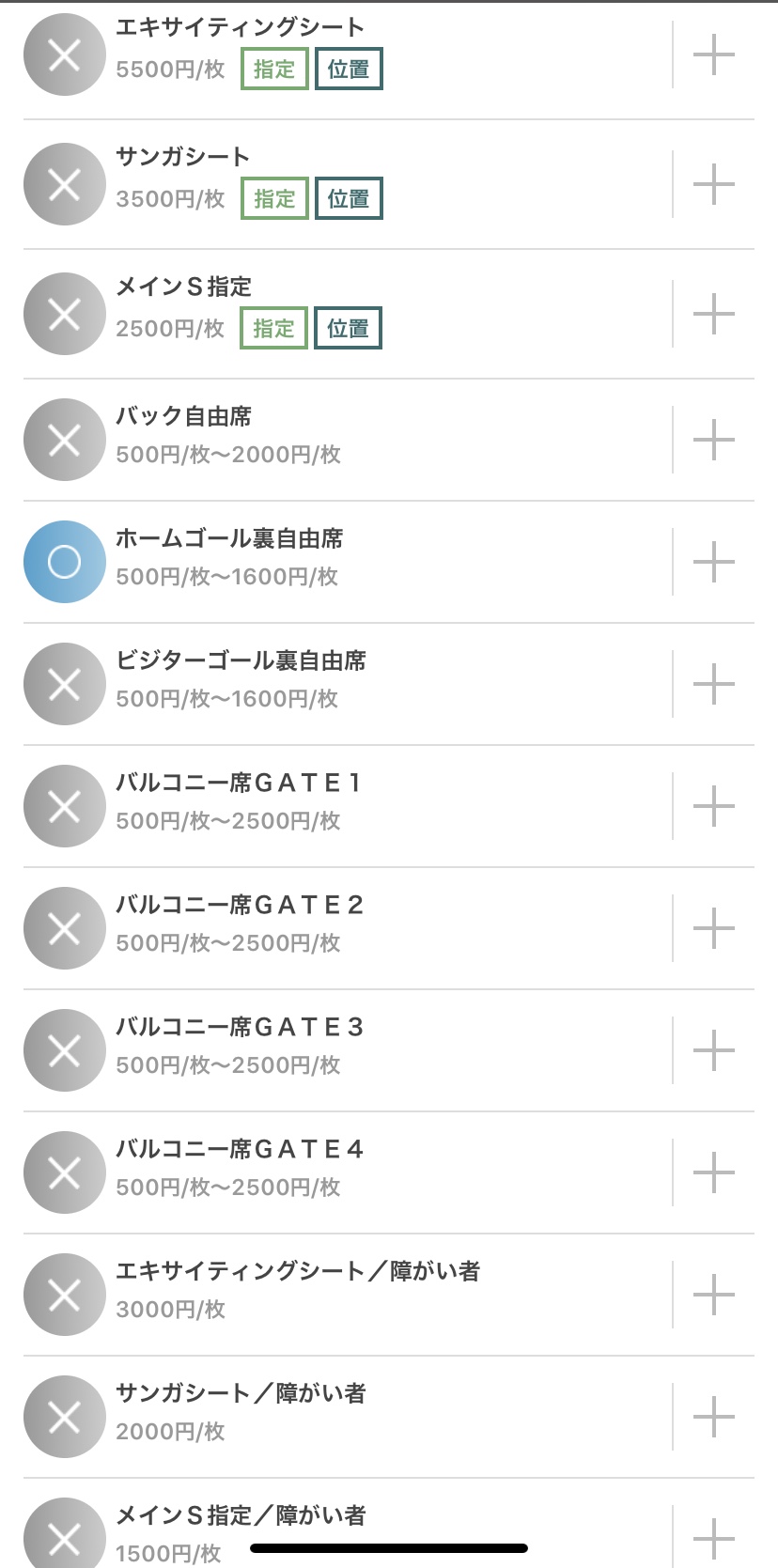This screenshot has height=1568, width=778.
Task: Add a バルコニー席GATE2 ticket
Action: click(713, 928)
